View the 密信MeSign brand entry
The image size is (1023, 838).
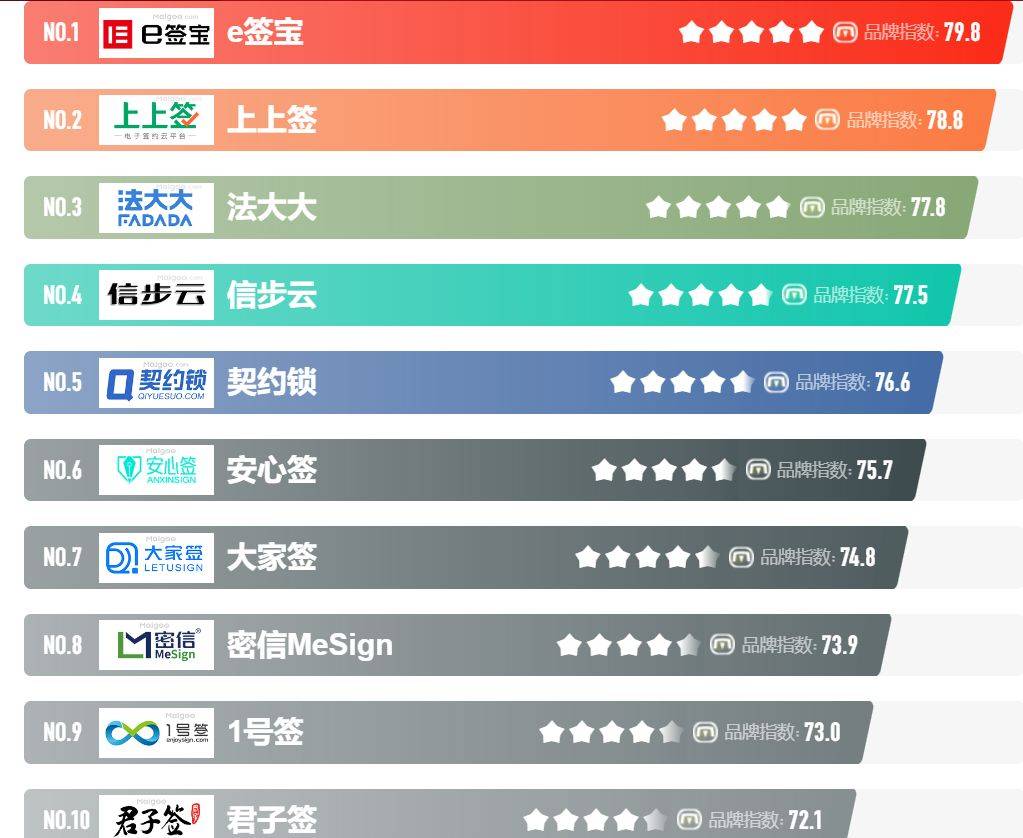[309, 645]
